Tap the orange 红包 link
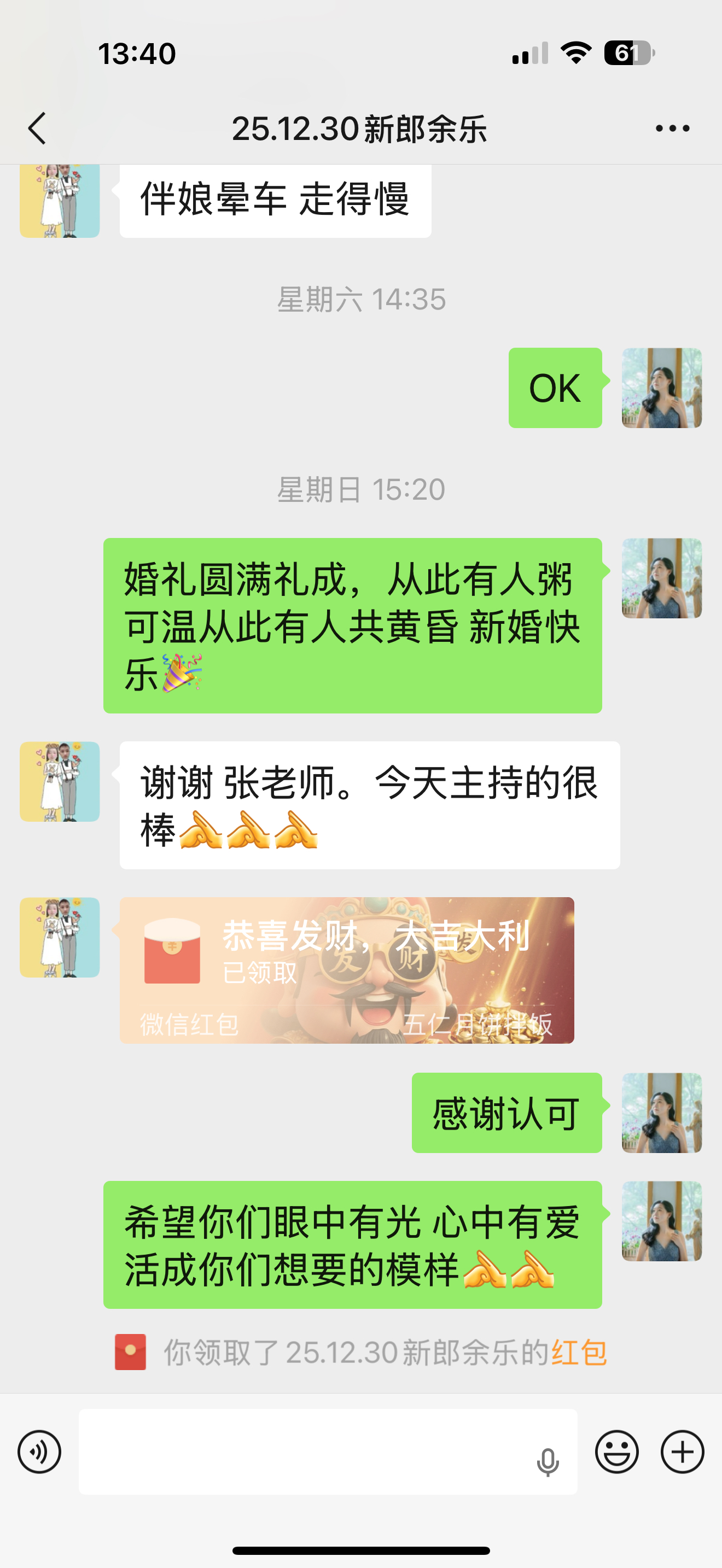This screenshot has width=722, height=1568. pos(579,1352)
